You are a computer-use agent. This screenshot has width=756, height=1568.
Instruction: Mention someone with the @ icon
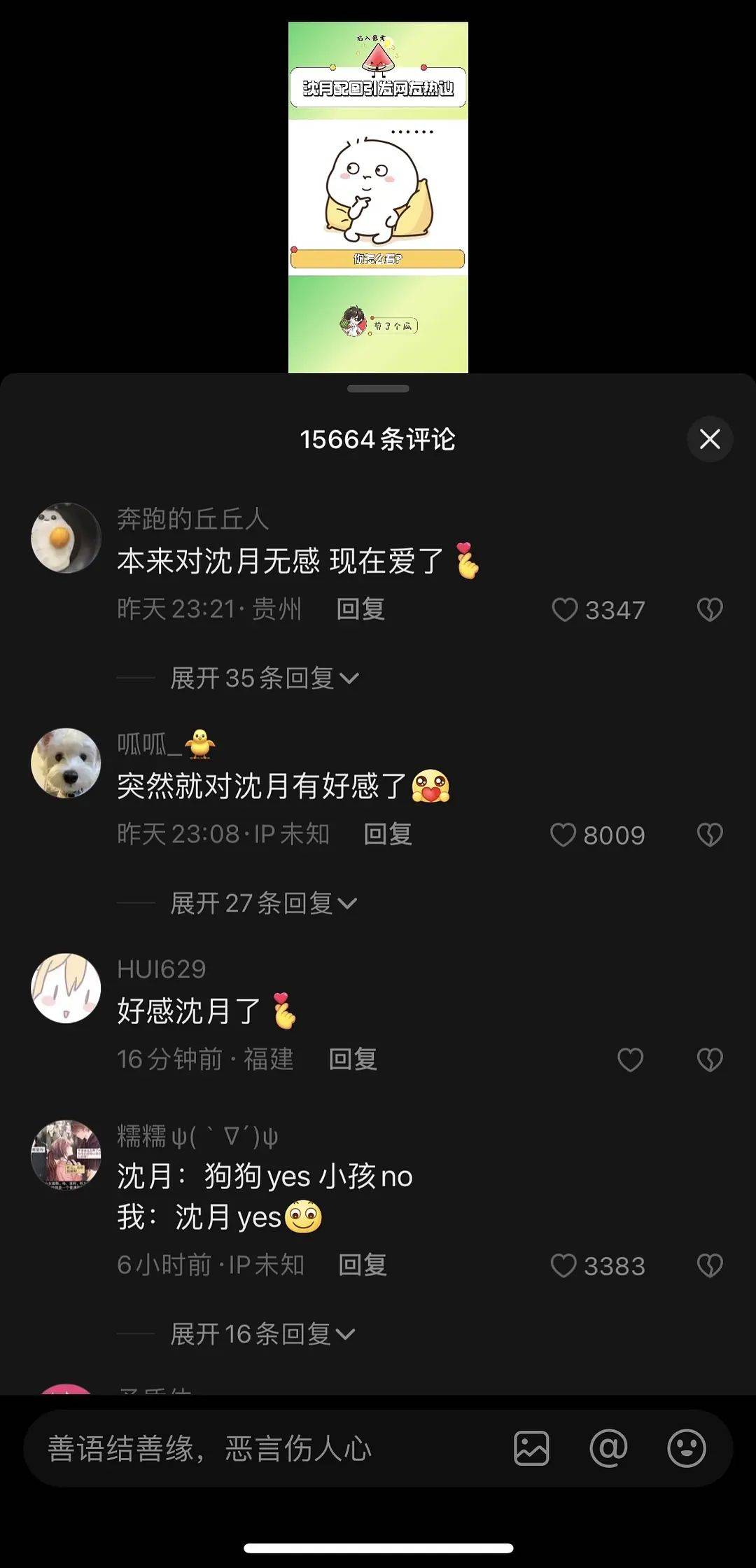pos(608,1448)
